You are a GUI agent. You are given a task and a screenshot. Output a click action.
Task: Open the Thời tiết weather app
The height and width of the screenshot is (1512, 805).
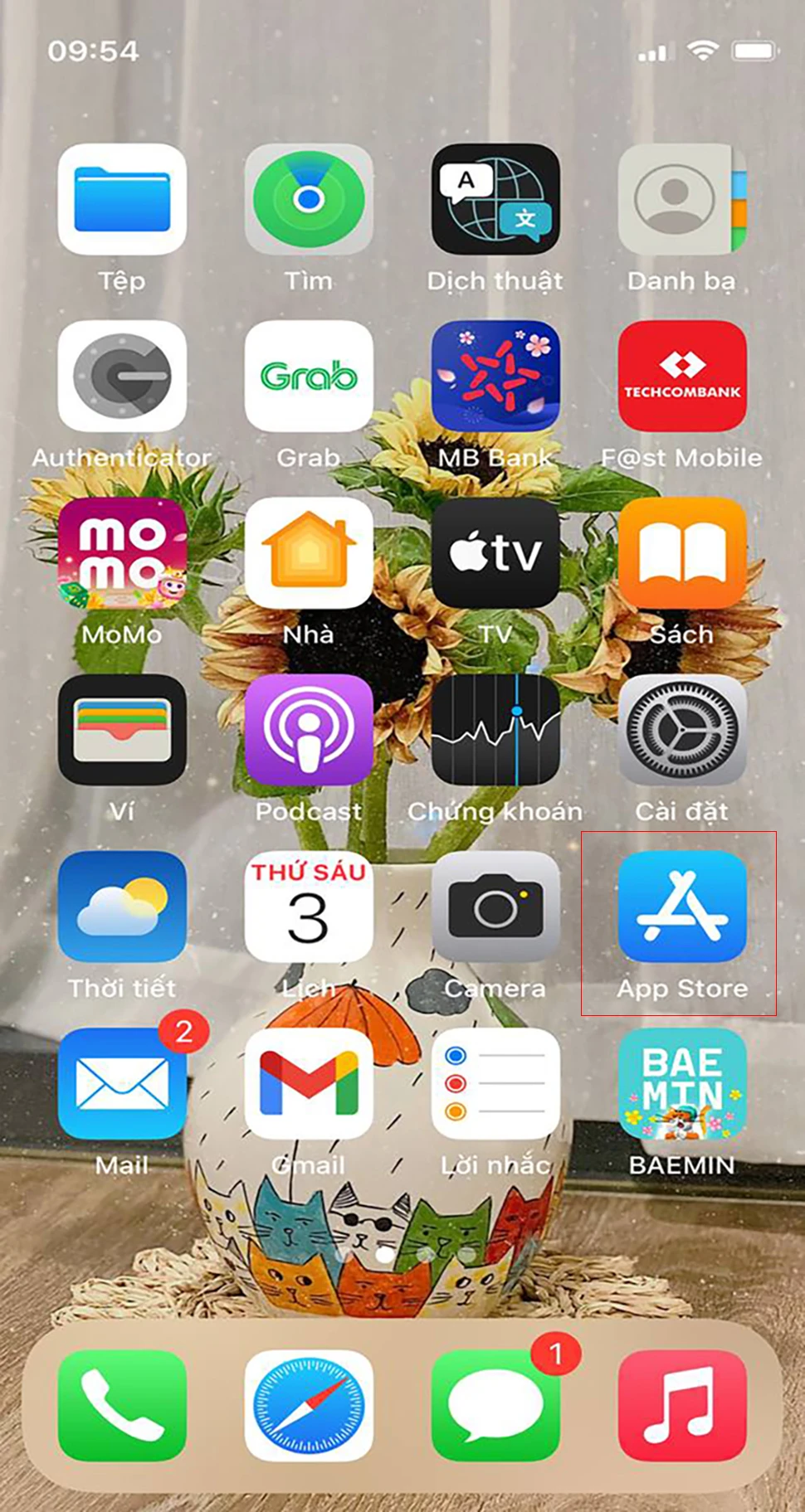(x=122, y=906)
